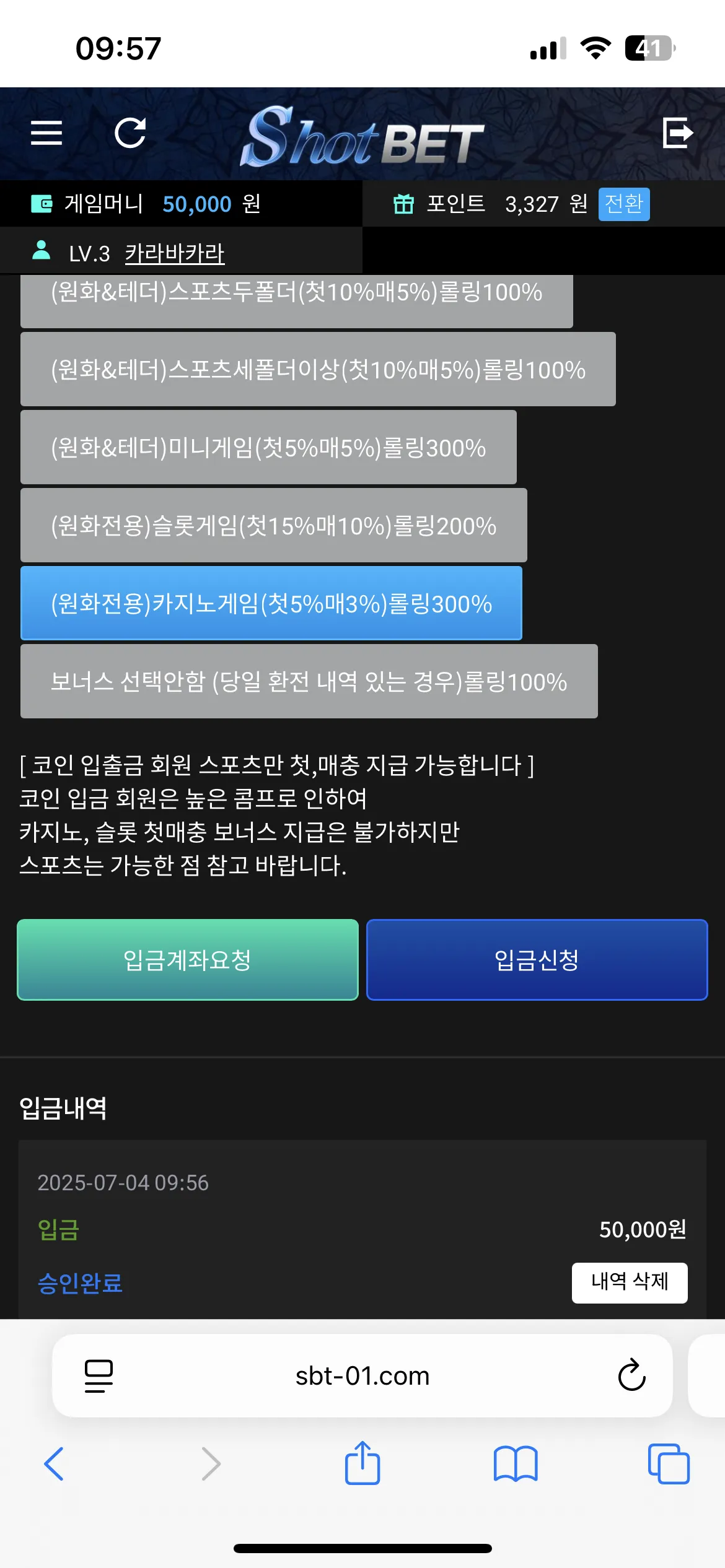Image resolution: width=725 pixels, height=1568 pixels.
Task: Select the 스포츠세폴더이상 bonus option
Action: pyautogui.click(x=318, y=369)
